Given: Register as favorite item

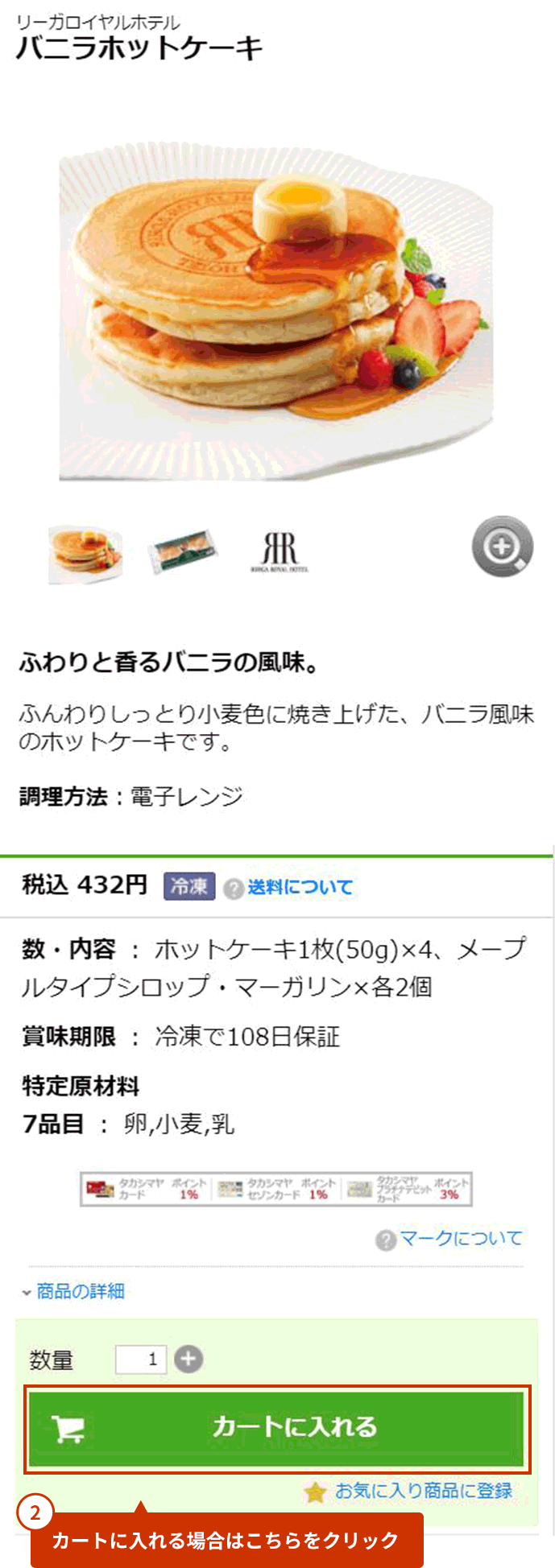Looking at the screenshot, I should [x=422, y=1491].
